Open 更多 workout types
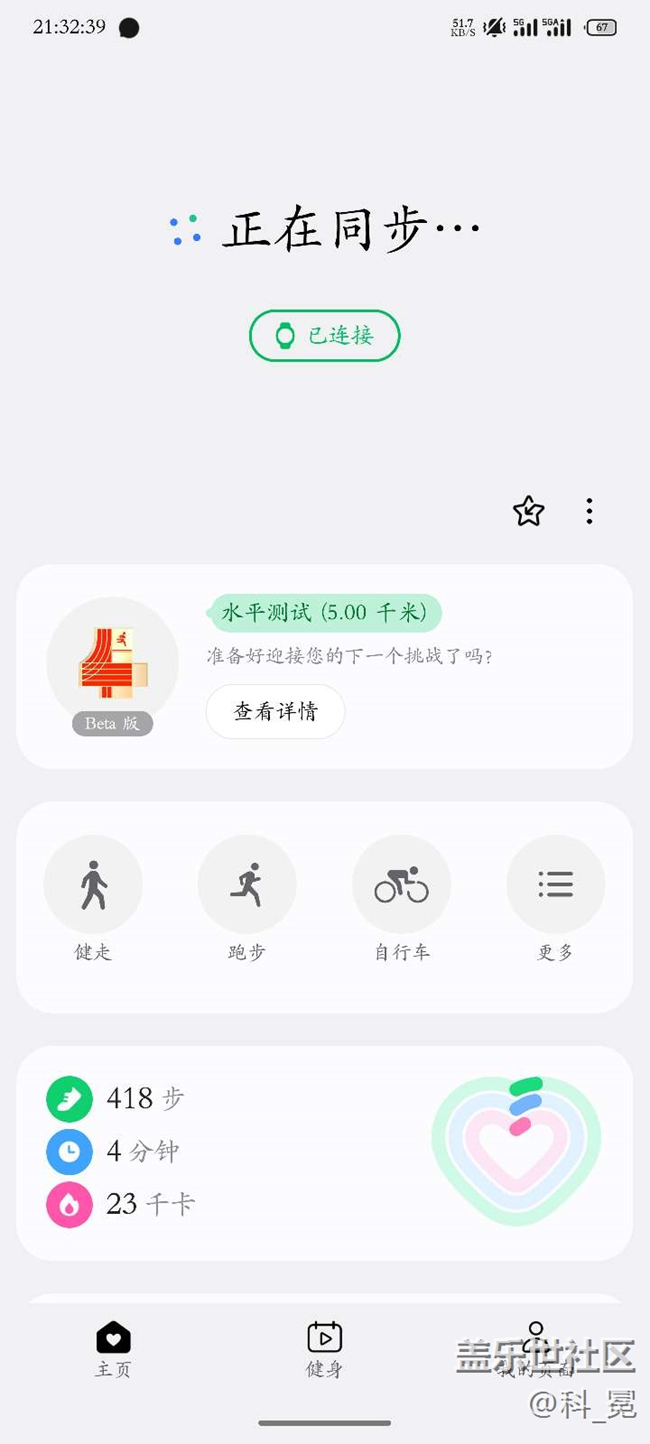This screenshot has height=1444, width=650. point(555,885)
